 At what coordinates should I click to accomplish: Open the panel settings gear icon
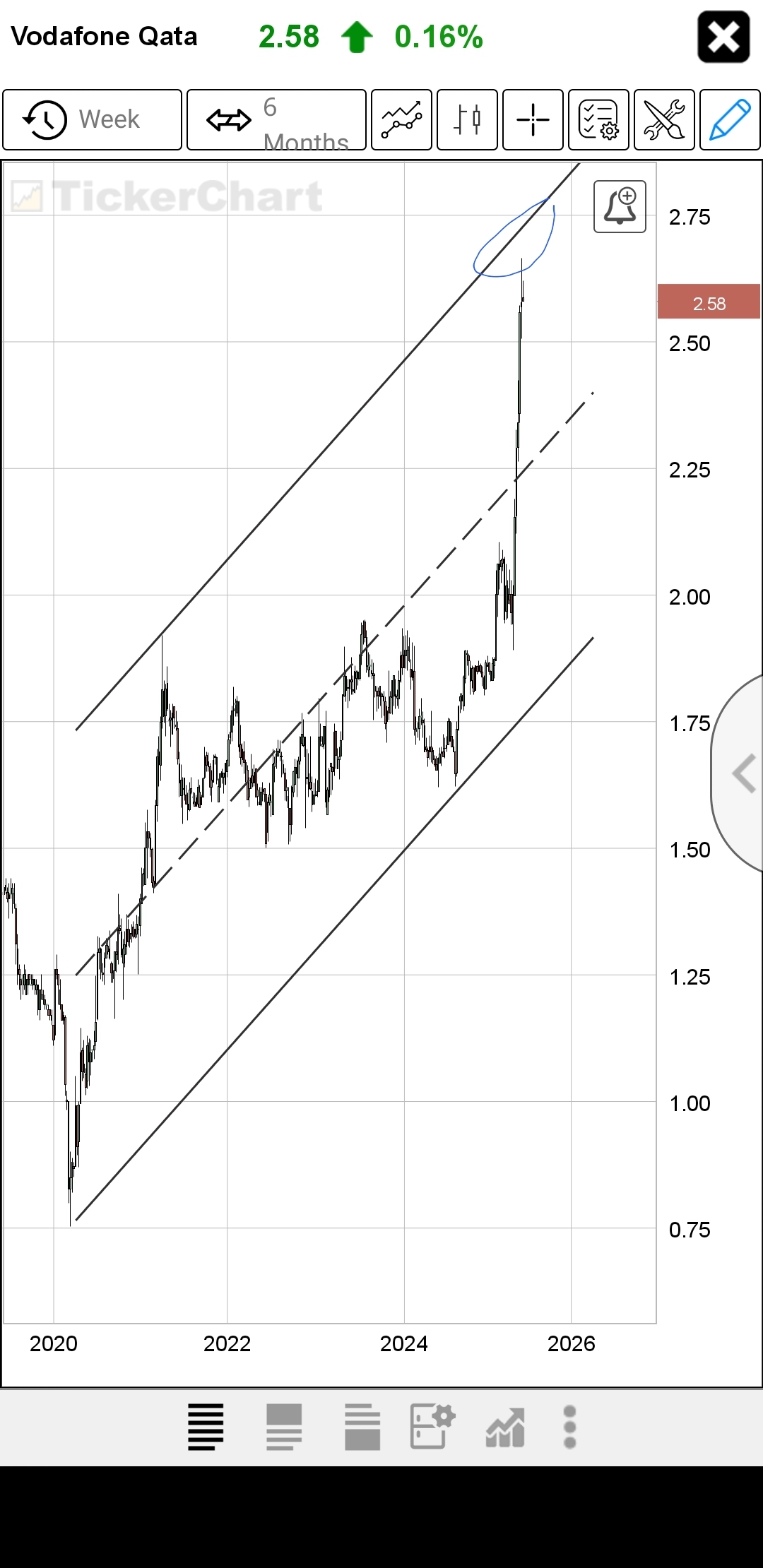pos(432,1427)
